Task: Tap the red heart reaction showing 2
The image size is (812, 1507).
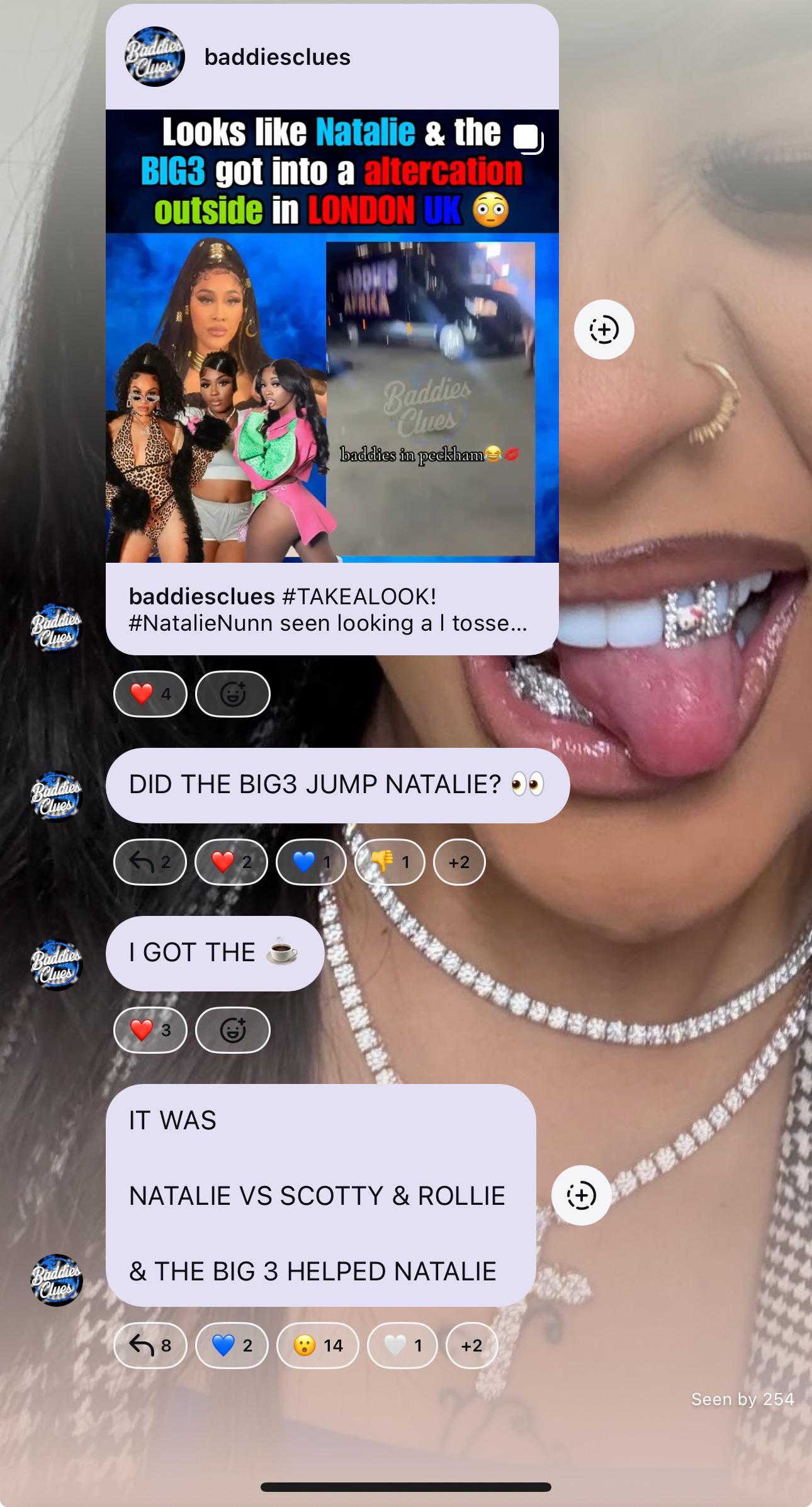Action: (232, 862)
